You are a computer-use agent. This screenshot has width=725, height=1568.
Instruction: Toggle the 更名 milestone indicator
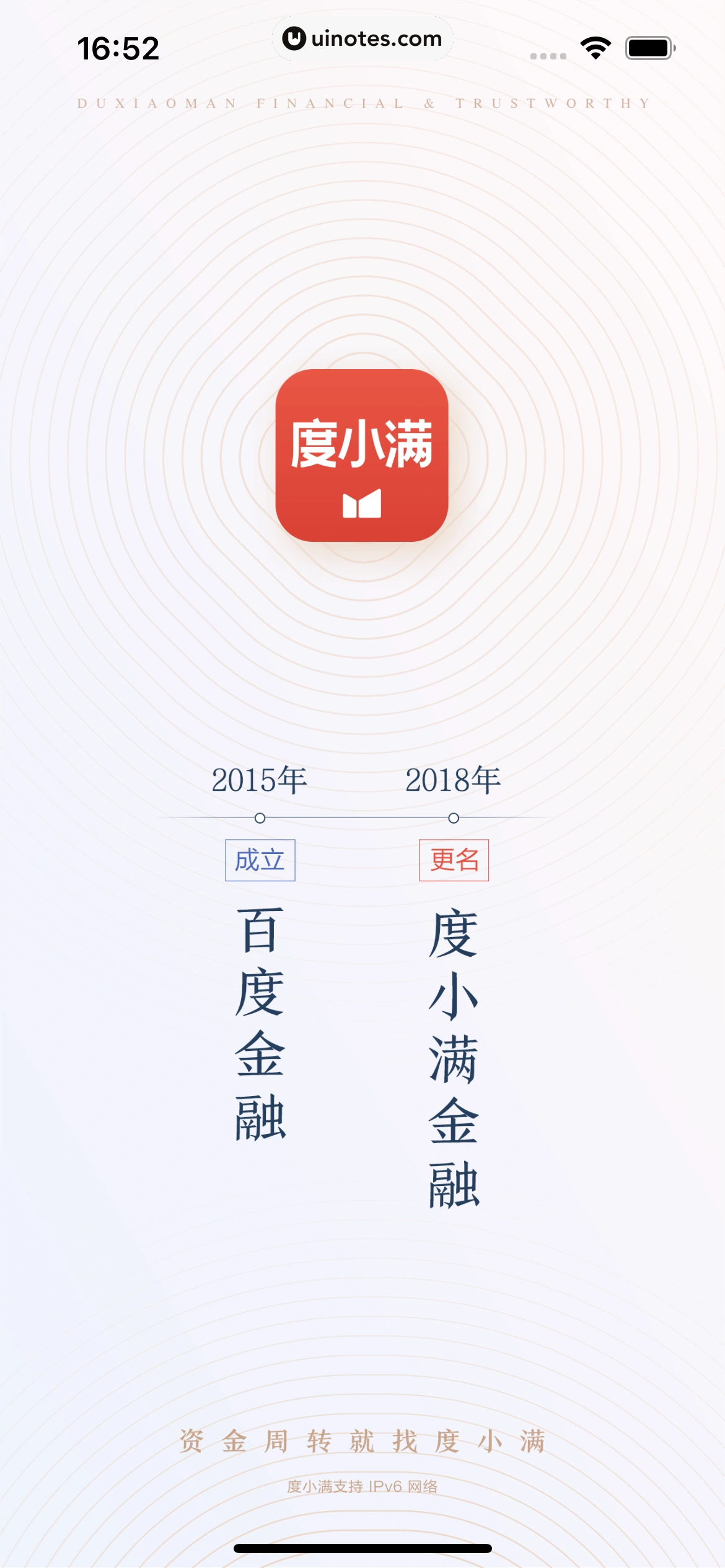(x=454, y=860)
